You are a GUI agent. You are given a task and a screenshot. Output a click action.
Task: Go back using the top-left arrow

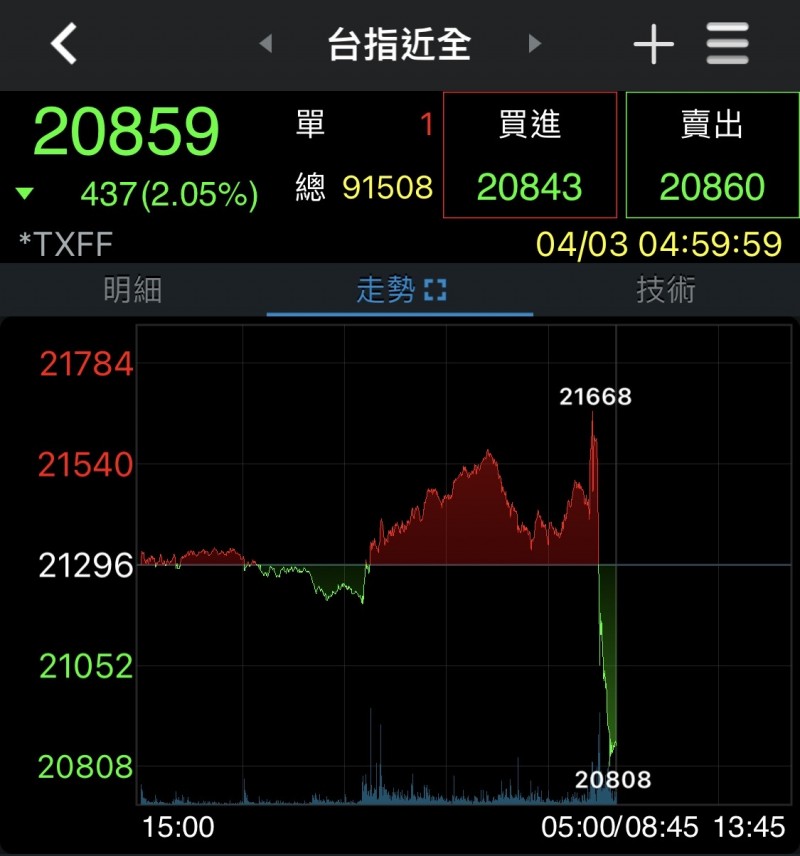coord(64,44)
